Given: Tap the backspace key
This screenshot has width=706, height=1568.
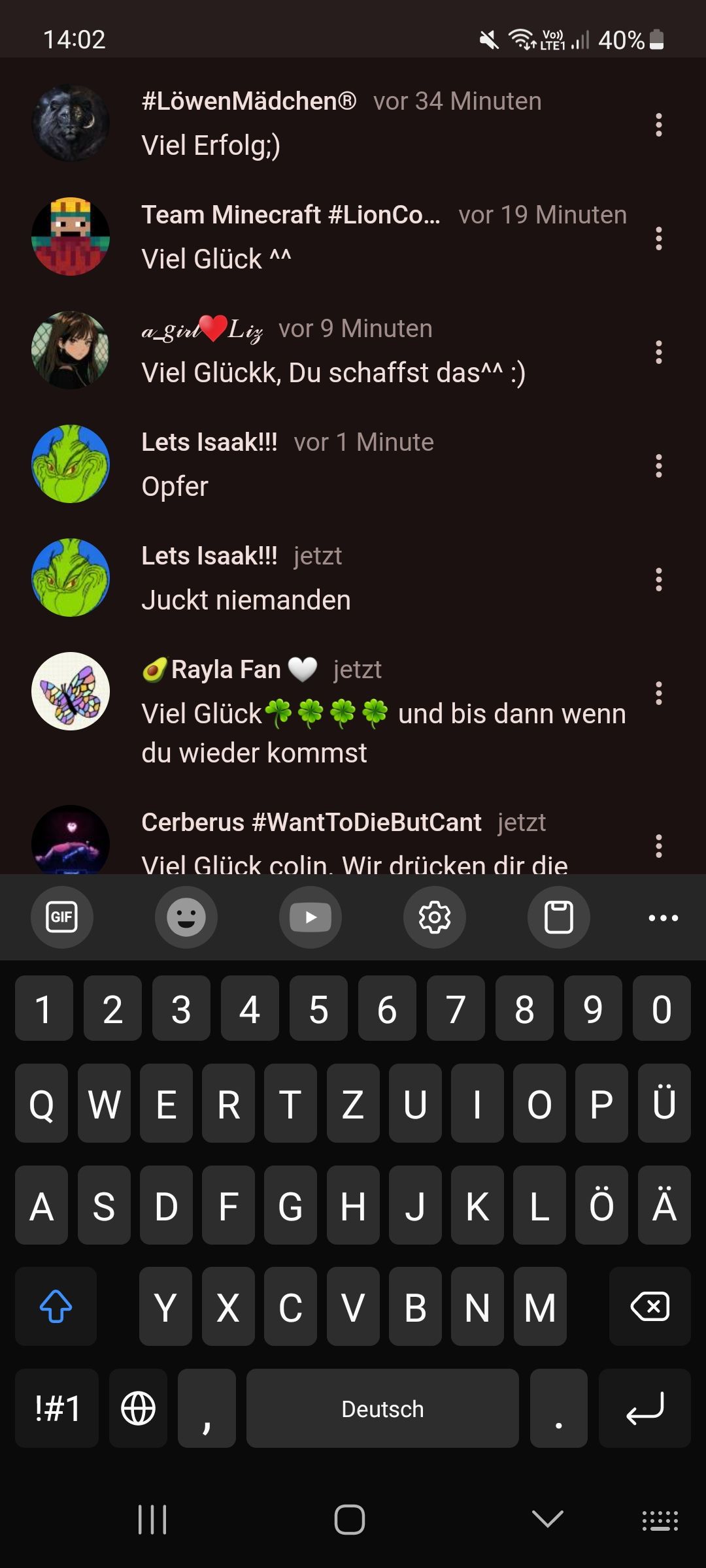Looking at the screenshot, I should pyautogui.click(x=650, y=1307).
